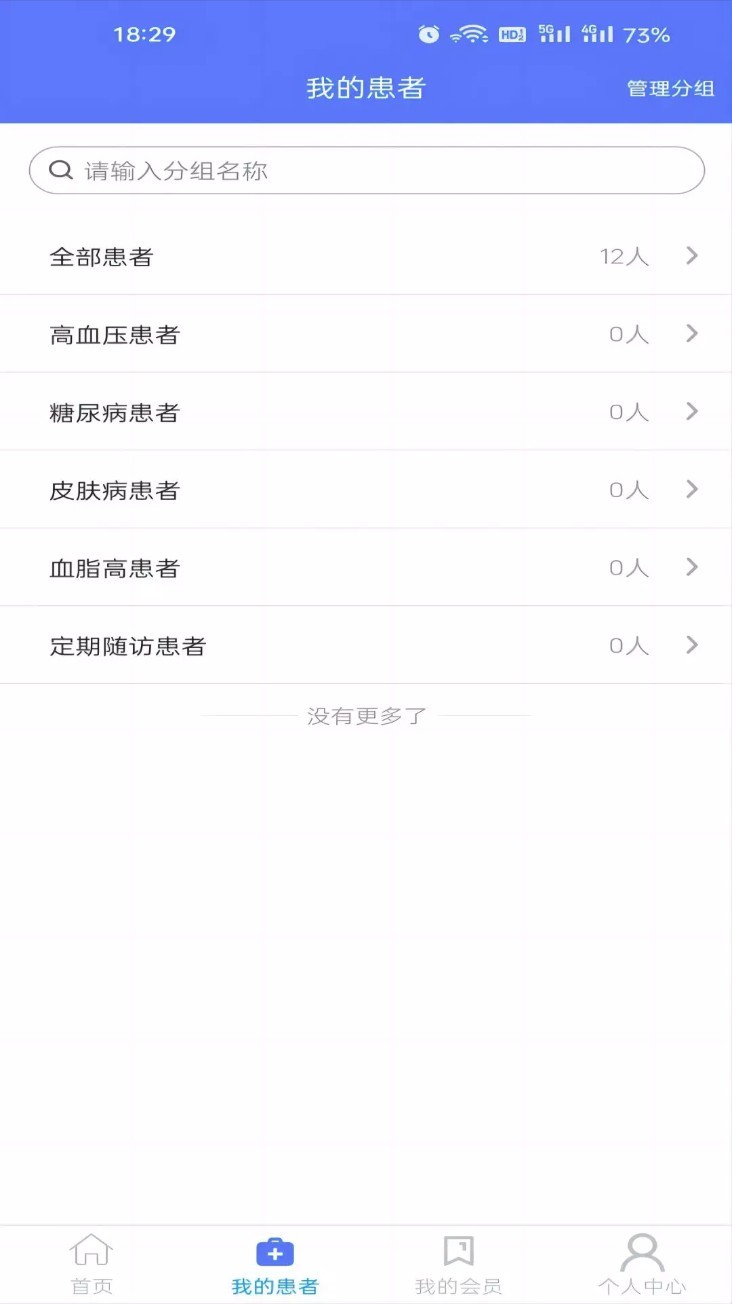The height and width of the screenshot is (1304, 732).
Task: Tap the Wi-Fi icon in the status bar
Action: coord(466,33)
